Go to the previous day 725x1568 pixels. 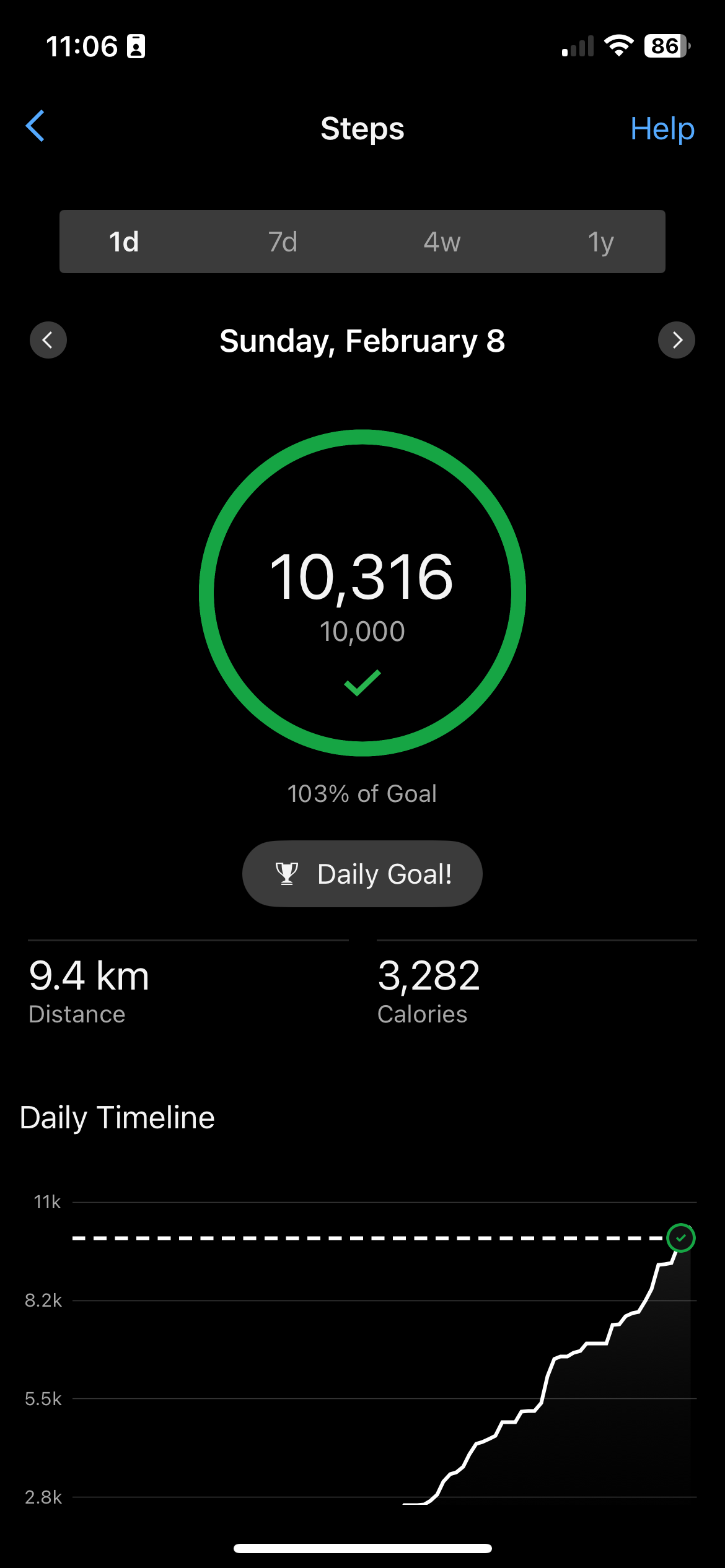(x=48, y=340)
